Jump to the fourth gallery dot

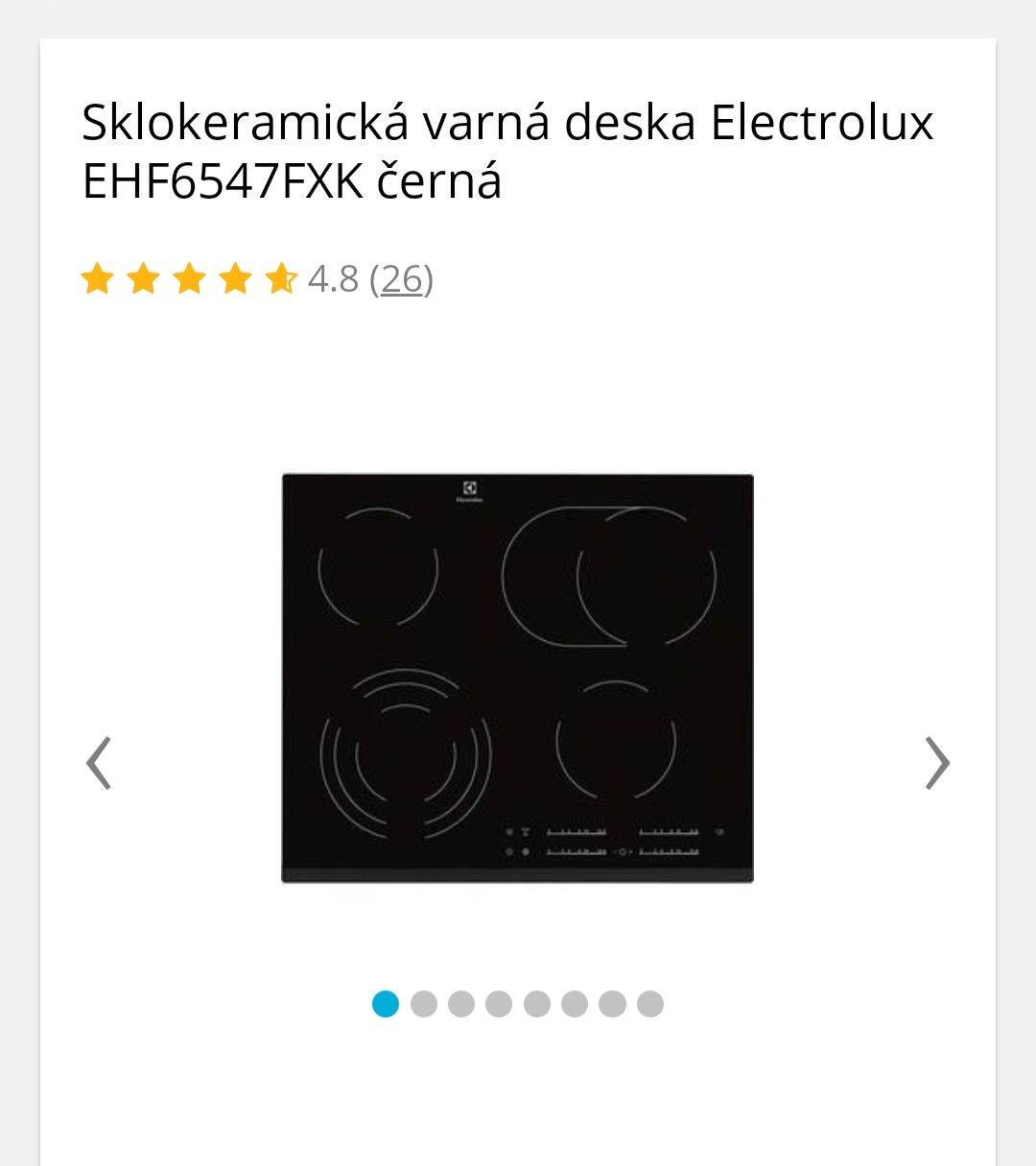pos(499,1004)
